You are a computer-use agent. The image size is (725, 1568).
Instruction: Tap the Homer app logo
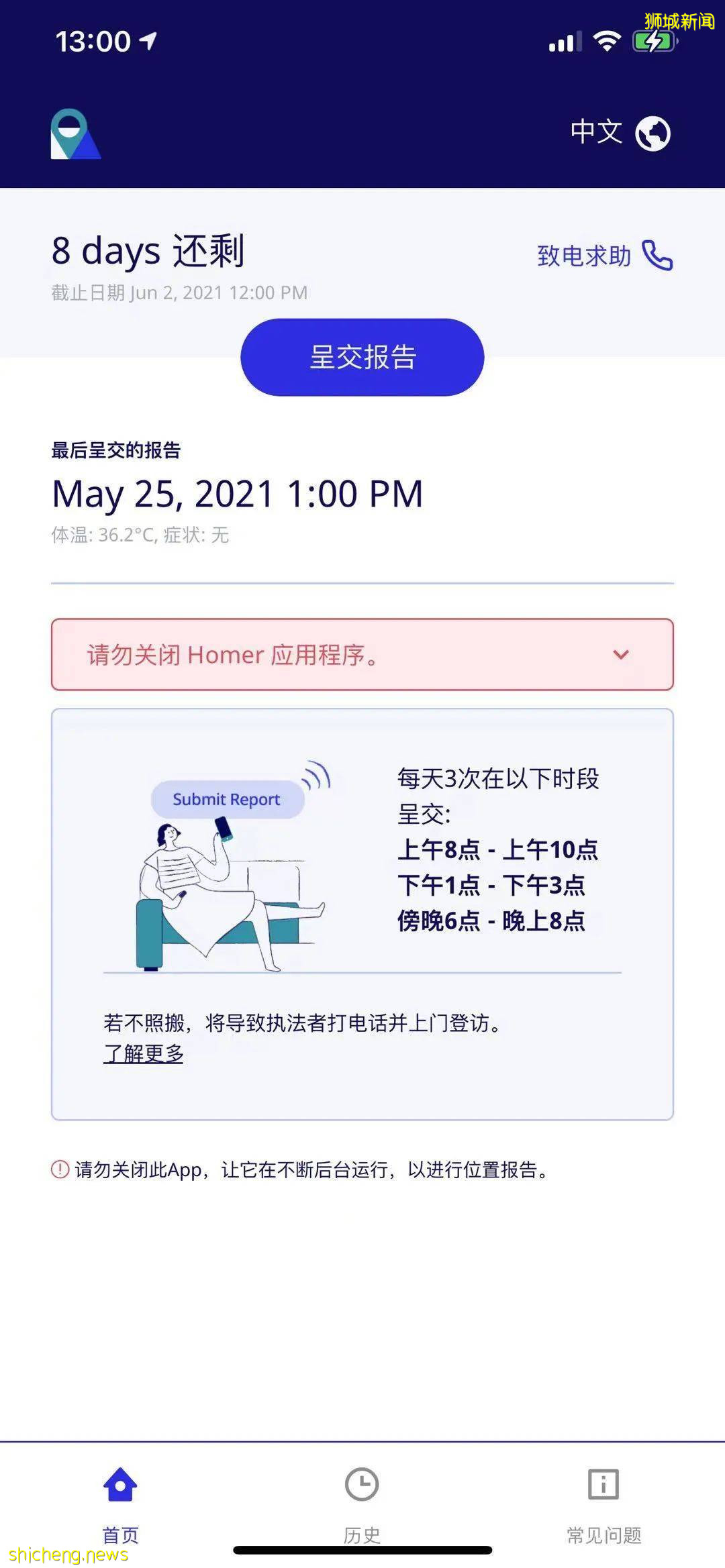point(76,133)
